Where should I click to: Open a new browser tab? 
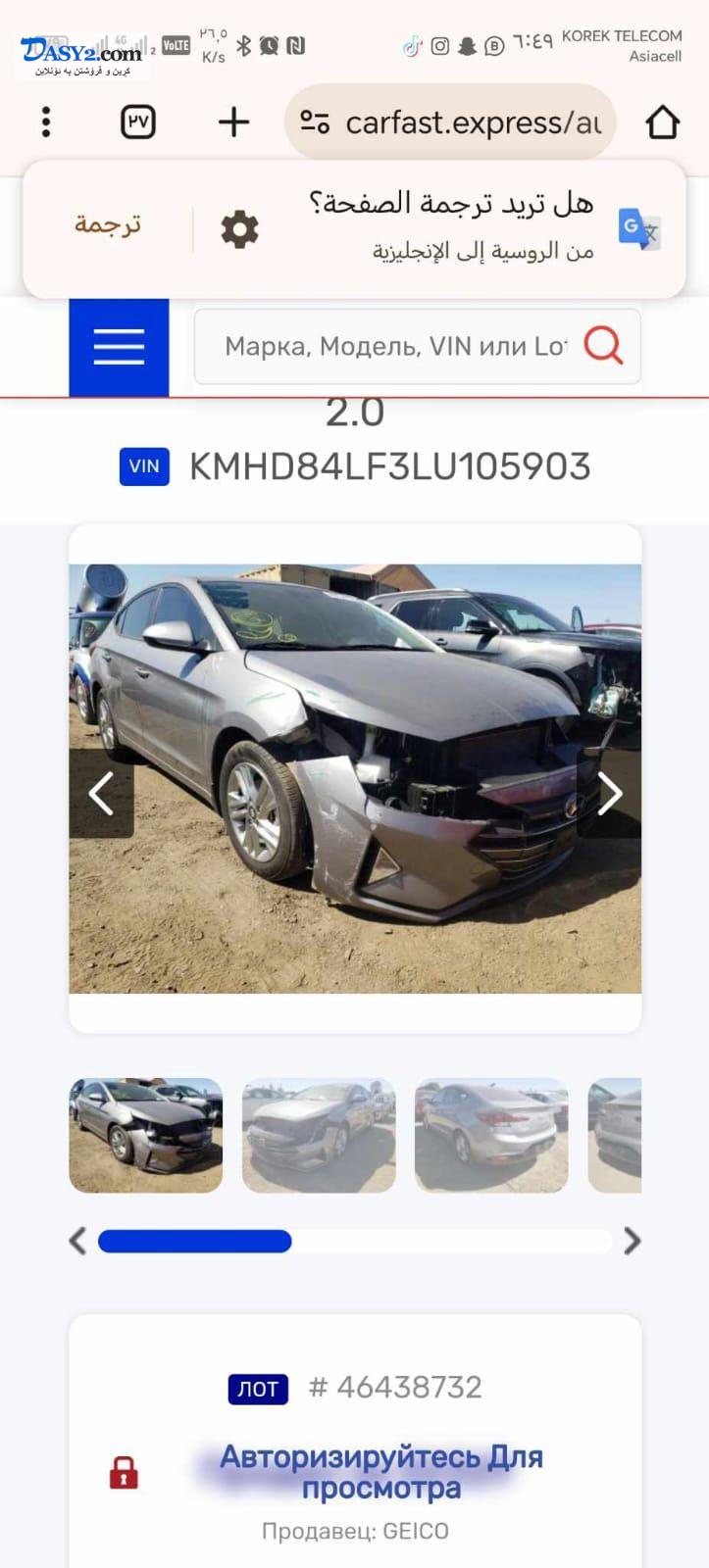click(233, 122)
